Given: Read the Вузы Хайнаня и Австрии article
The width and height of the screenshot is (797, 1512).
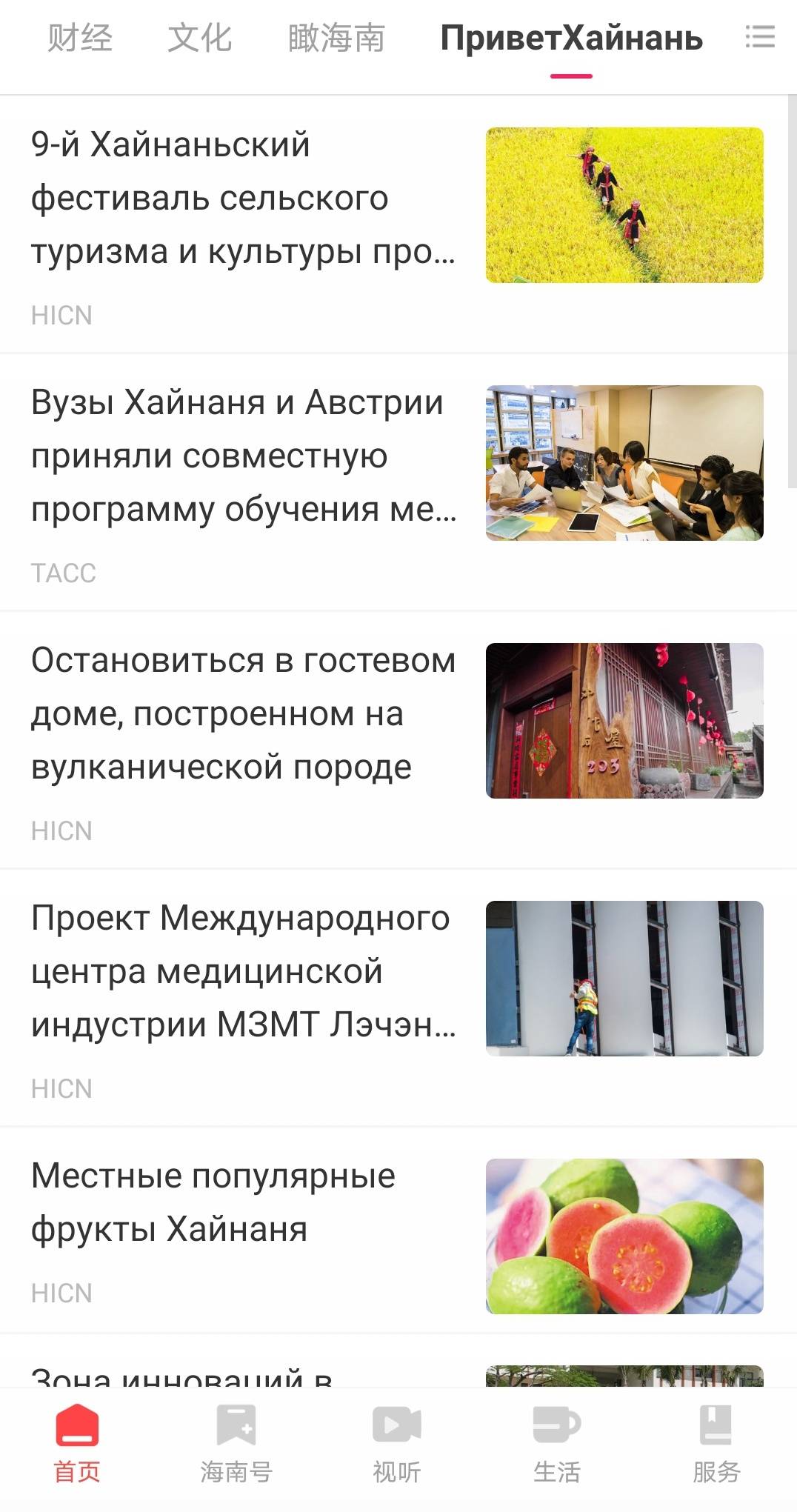Looking at the screenshot, I should coord(244,456).
